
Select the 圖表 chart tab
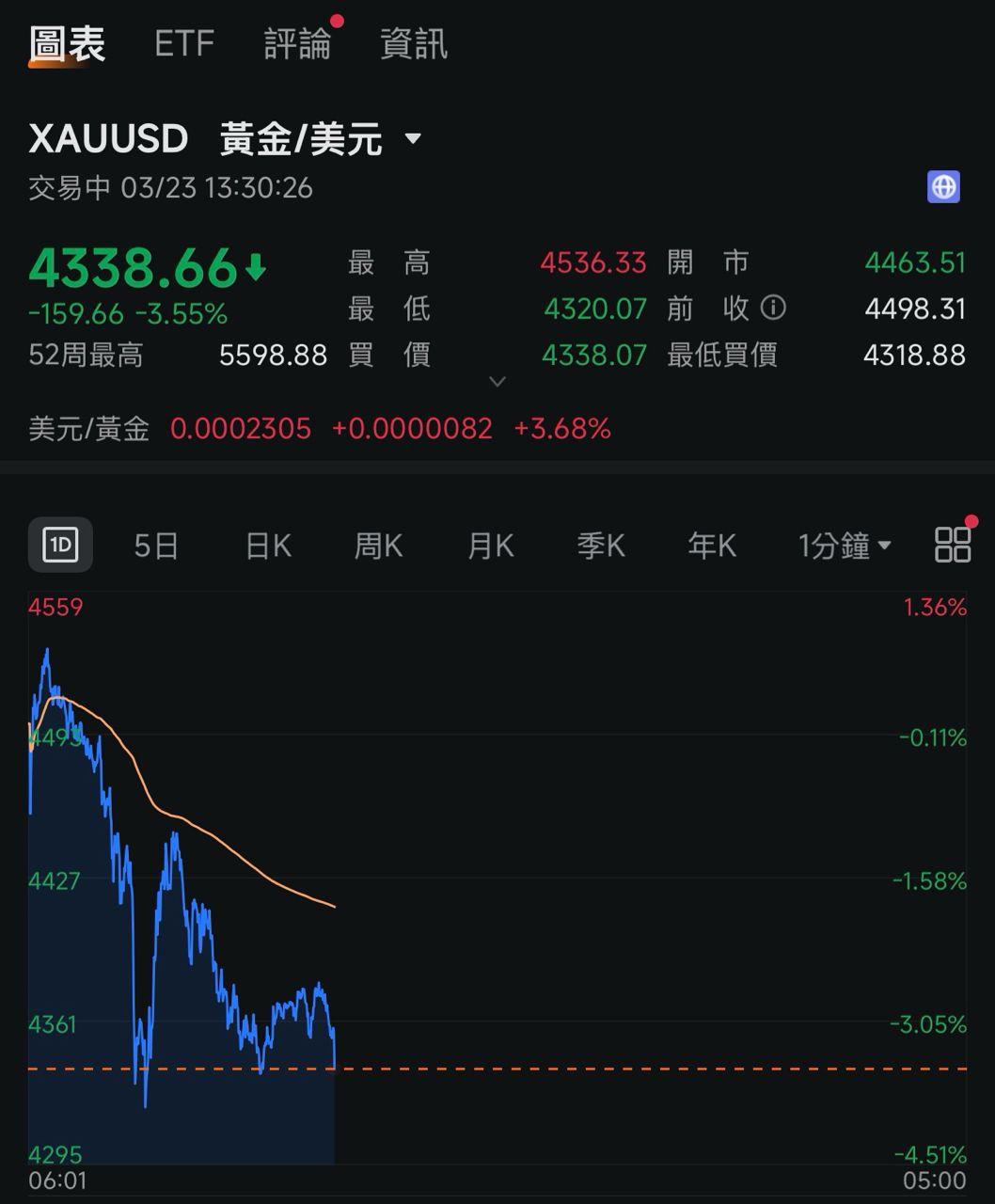point(67,44)
